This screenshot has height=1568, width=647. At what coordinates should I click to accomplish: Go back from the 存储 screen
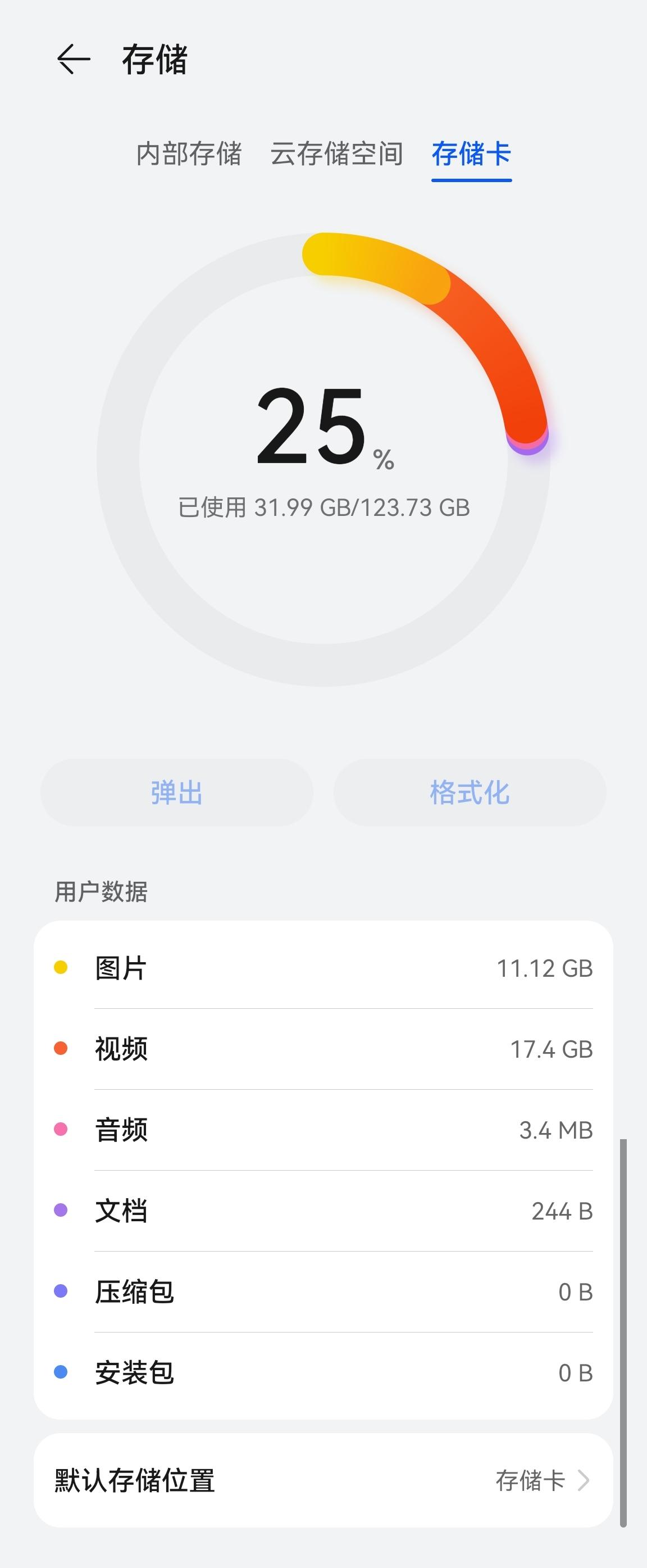click(x=74, y=60)
